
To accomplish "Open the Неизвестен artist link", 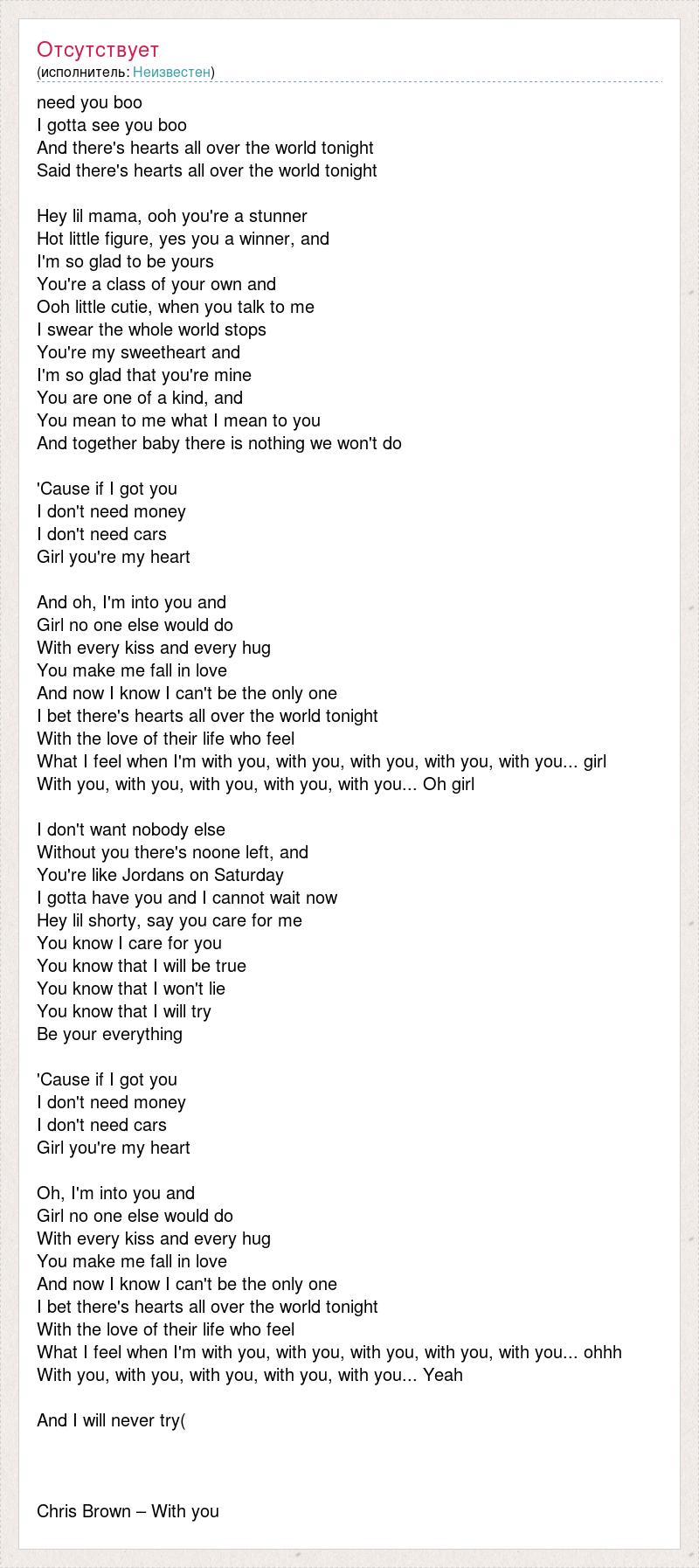I will pyautogui.click(x=171, y=72).
